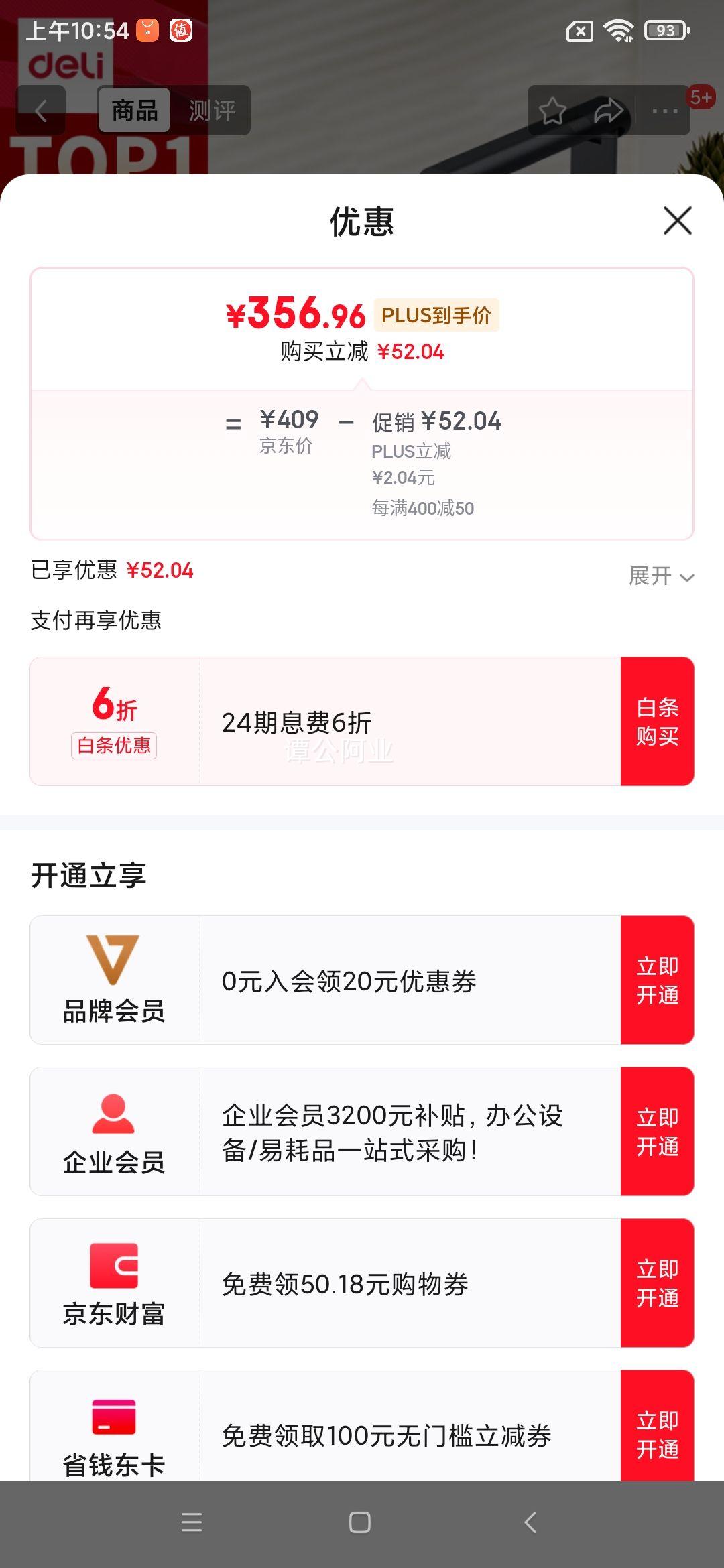Activate 品牌会员 via 立即开通
The height and width of the screenshot is (1568, 724).
coord(657,980)
